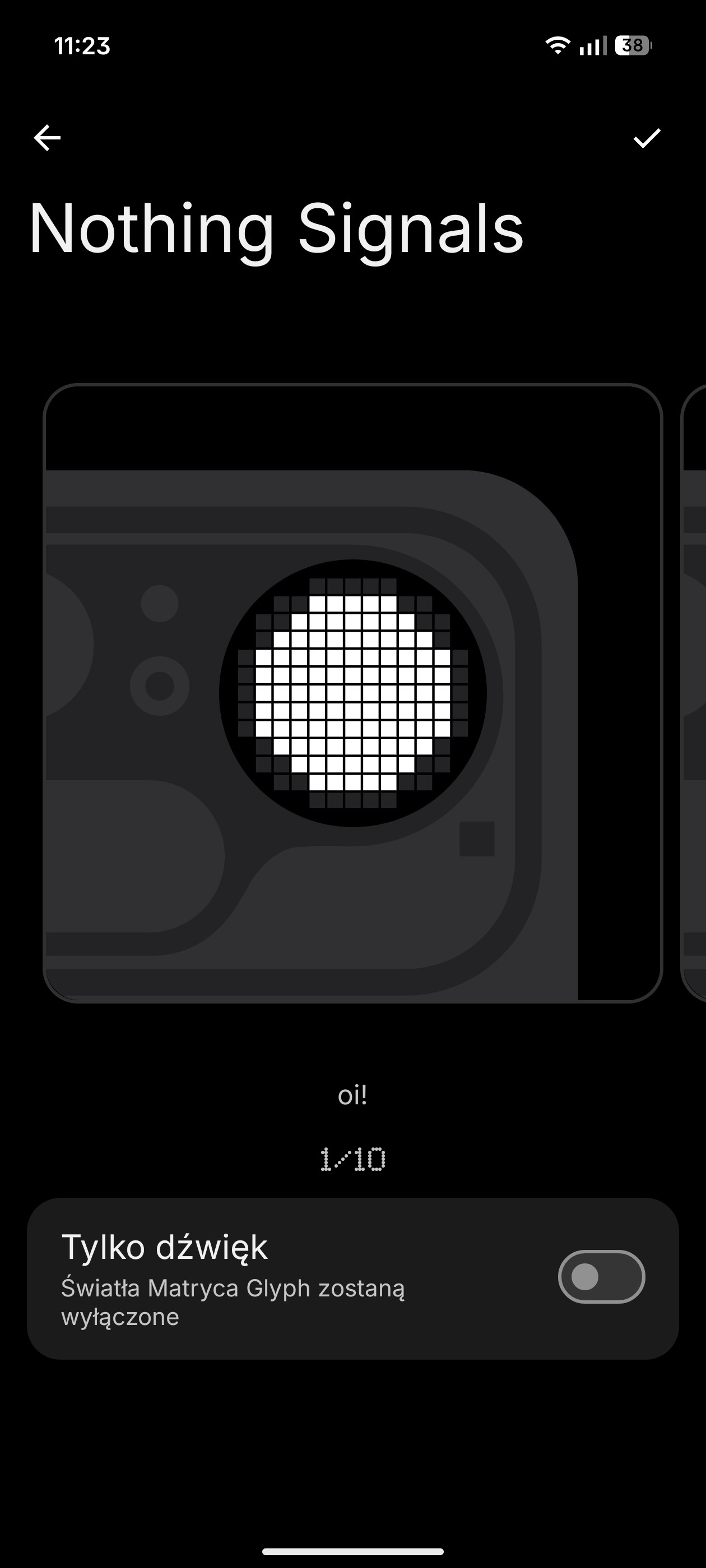Select the partially visible next signal card
Screen dimensions: 706x1568
point(694,693)
